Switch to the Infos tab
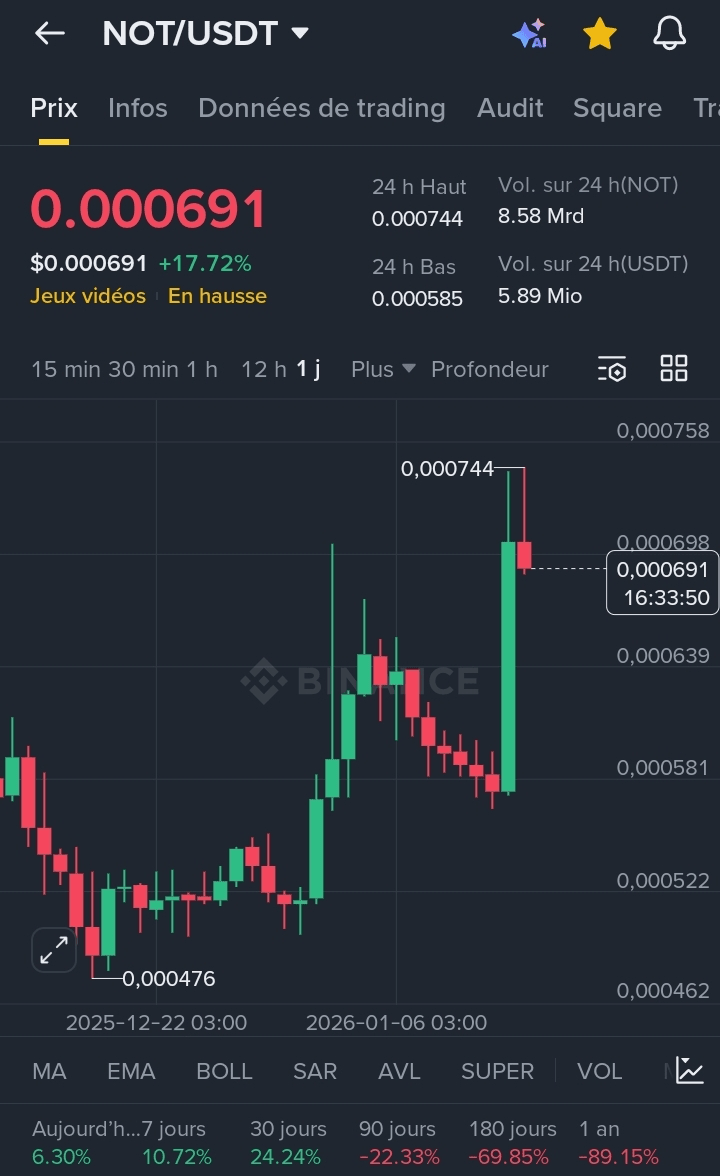Screen dimensions: 720x1176 (138, 108)
